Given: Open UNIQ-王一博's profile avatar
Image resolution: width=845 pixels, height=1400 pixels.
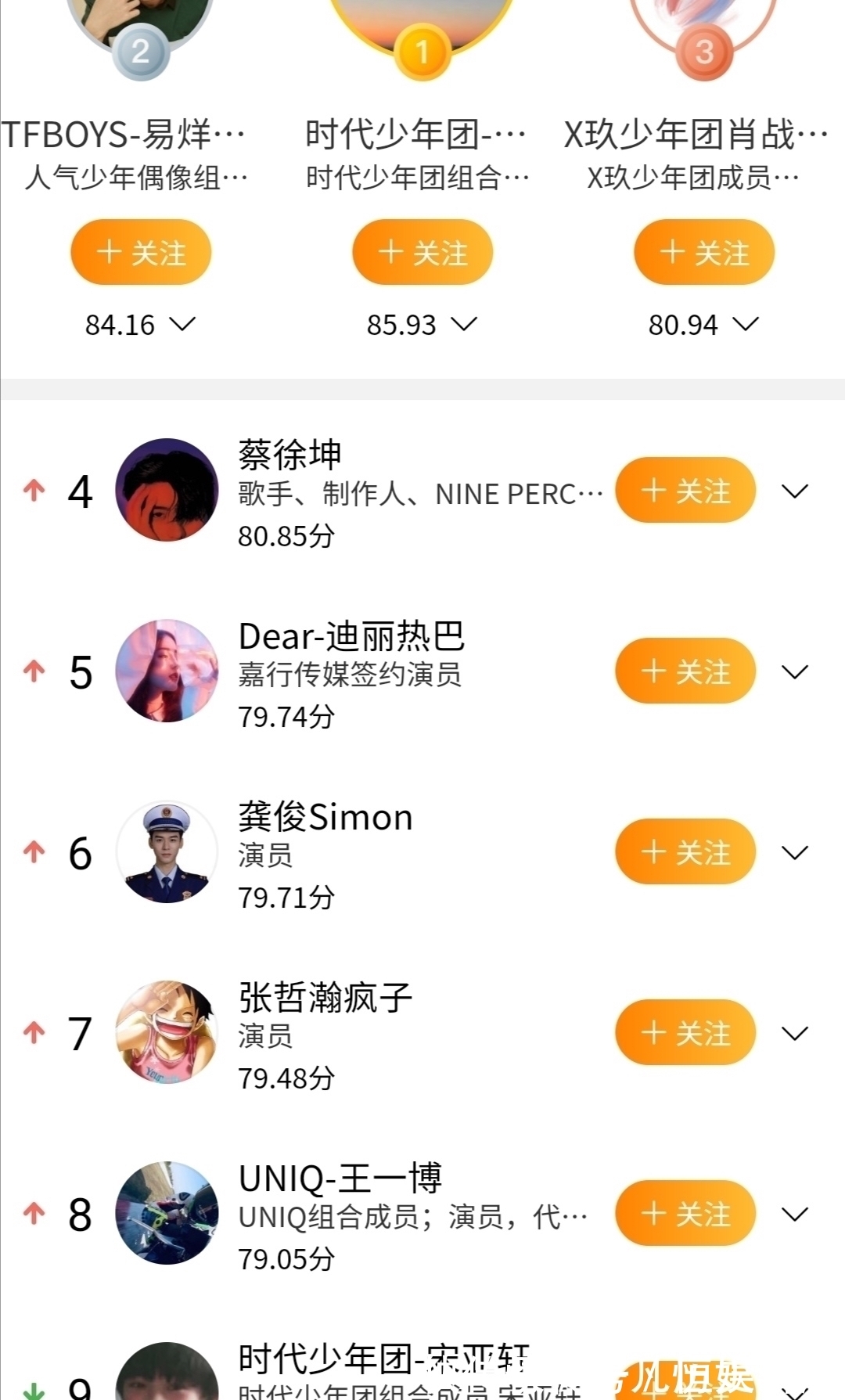Looking at the screenshot, I should (167, 1214).
